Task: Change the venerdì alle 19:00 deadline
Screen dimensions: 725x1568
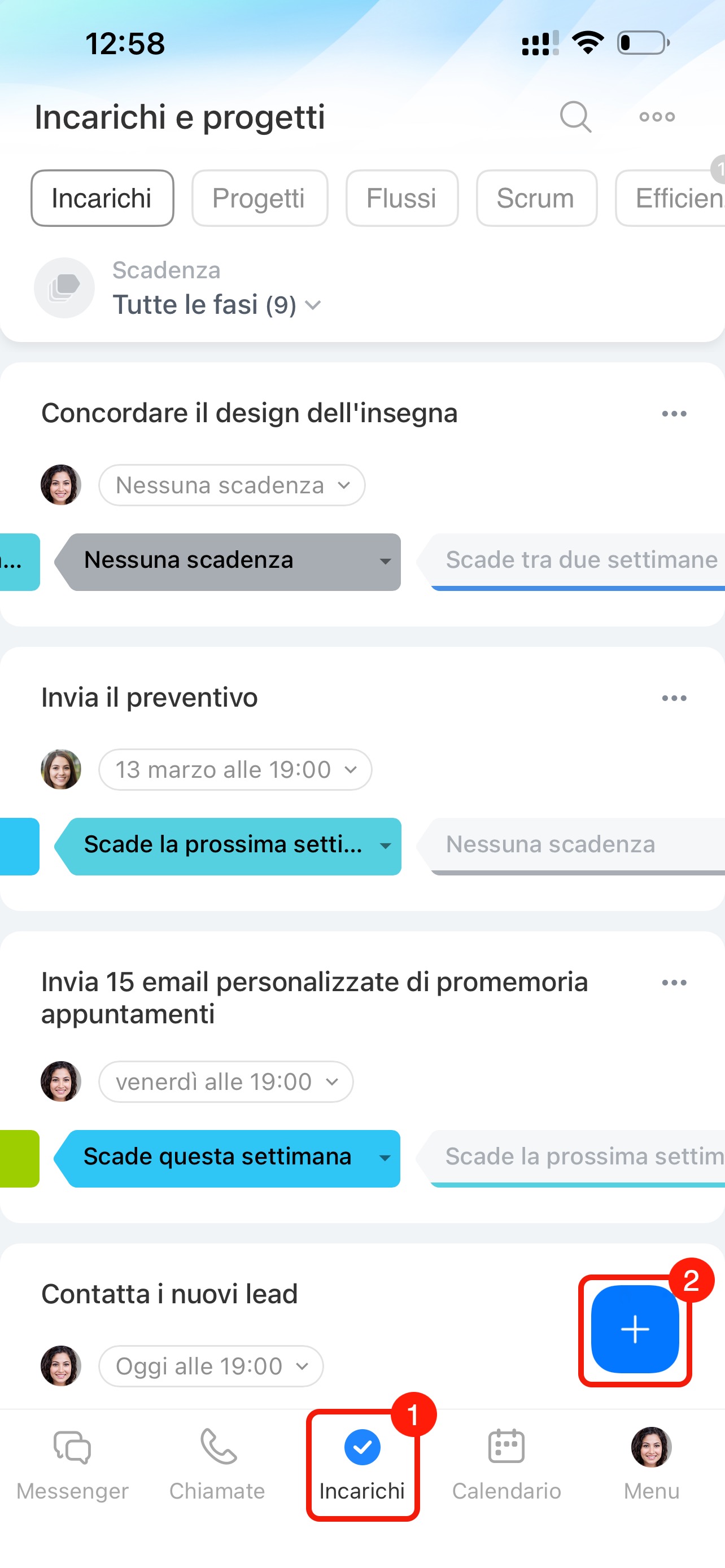Action: pos(226,1081)
